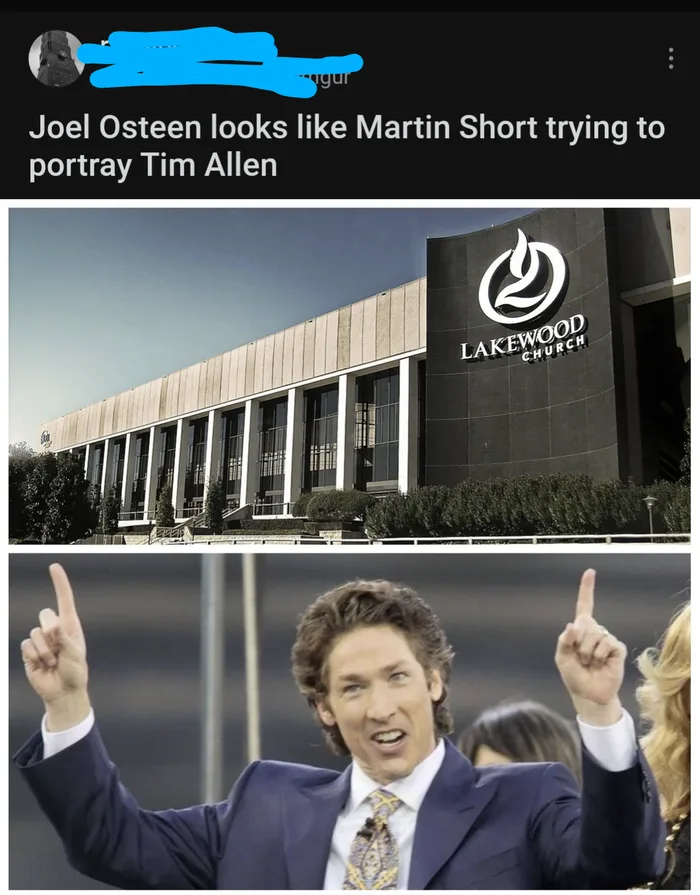View the Lakewood Church building image

(x=349, y=375)
